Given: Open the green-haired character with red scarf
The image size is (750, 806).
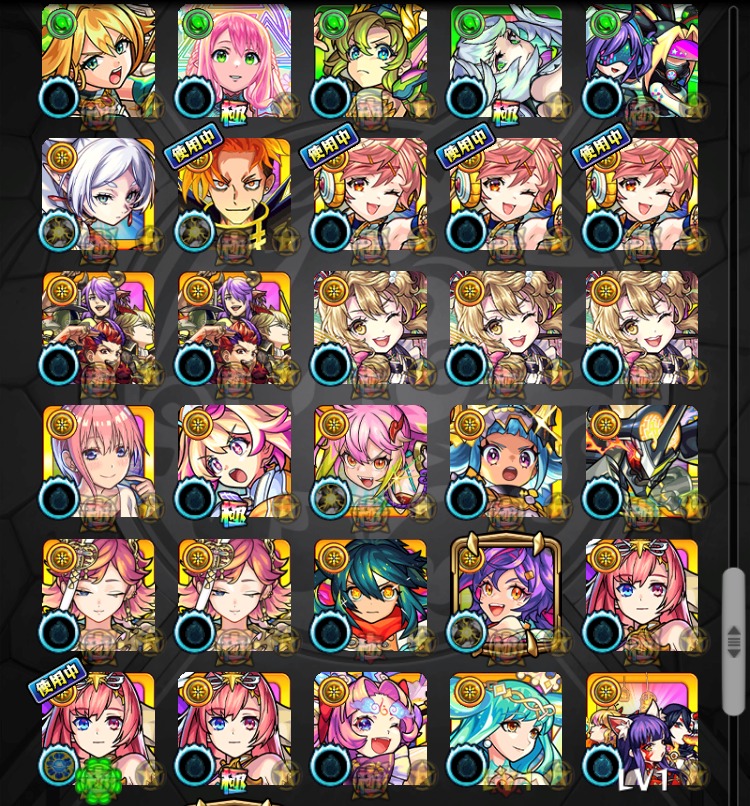Looking at the screenshot, I should coord(370,596).
